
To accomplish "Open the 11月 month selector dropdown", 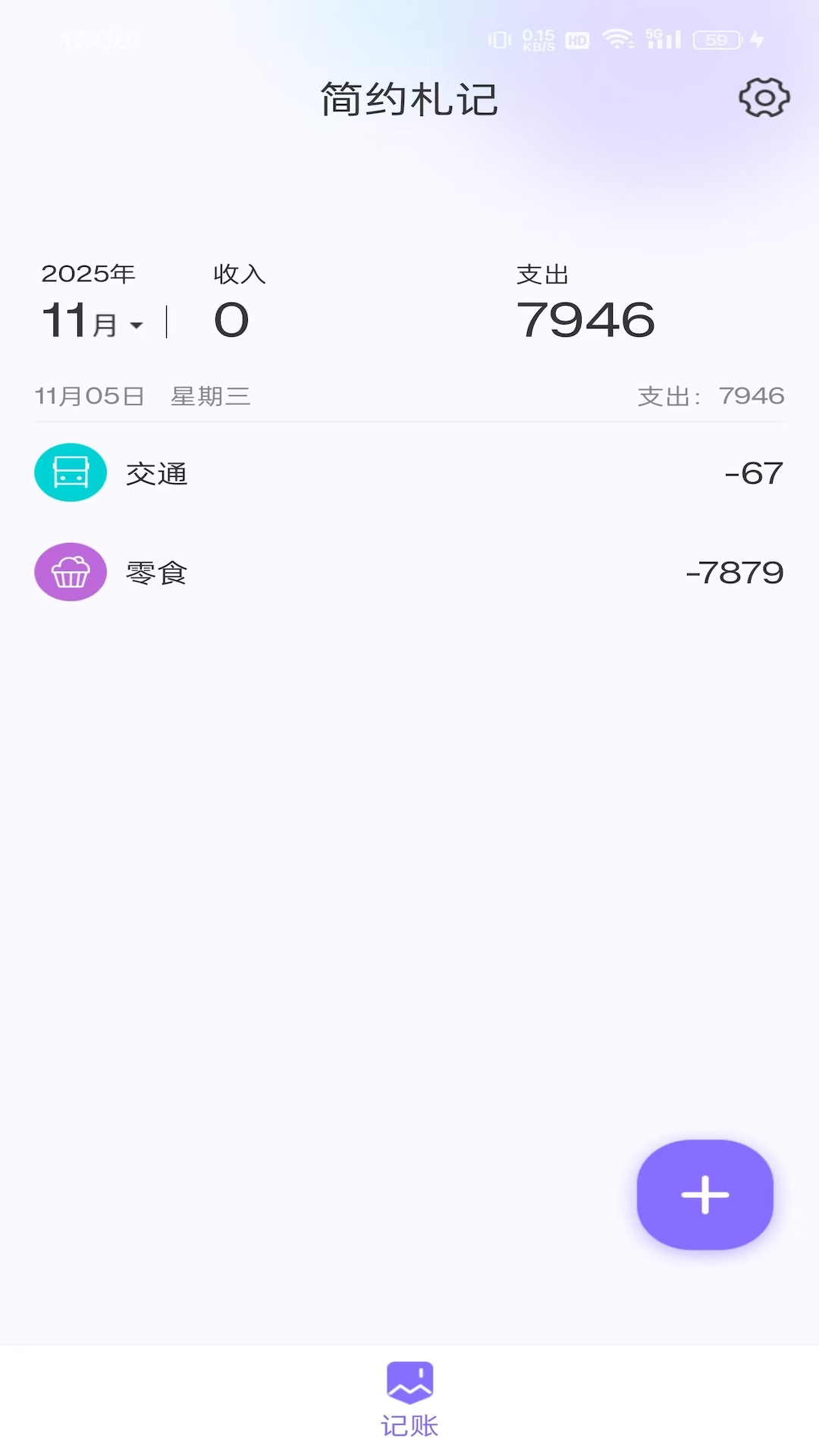I will click(91, 322).
